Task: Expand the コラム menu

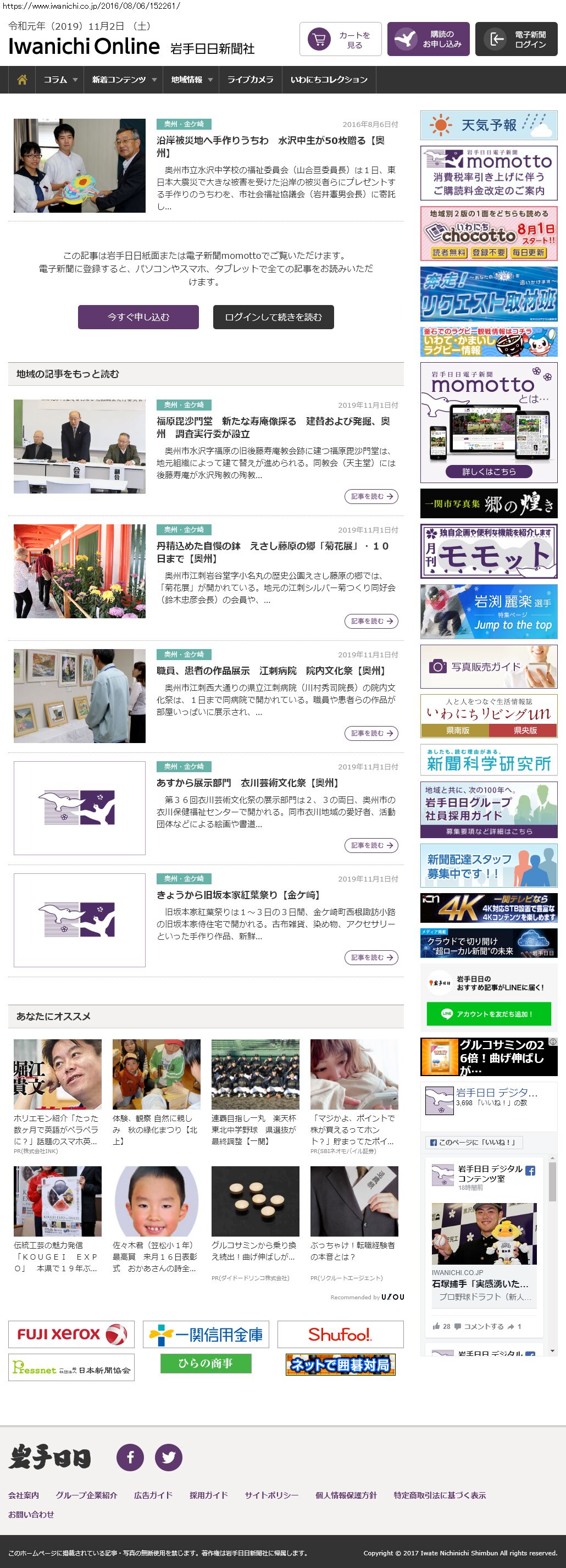Action: 60,80
